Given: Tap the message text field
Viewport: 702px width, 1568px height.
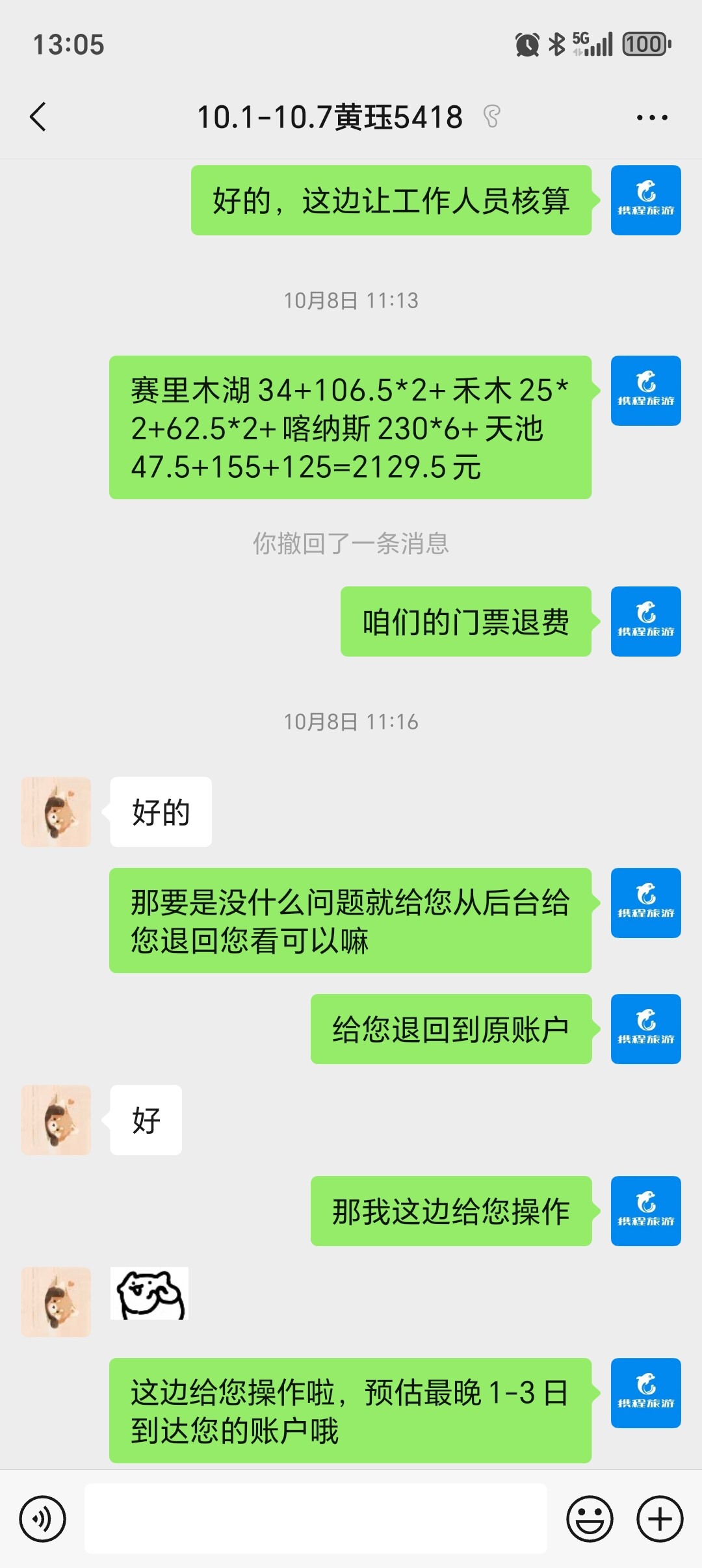Looking at the screenshot, I should click(315, 1519).
